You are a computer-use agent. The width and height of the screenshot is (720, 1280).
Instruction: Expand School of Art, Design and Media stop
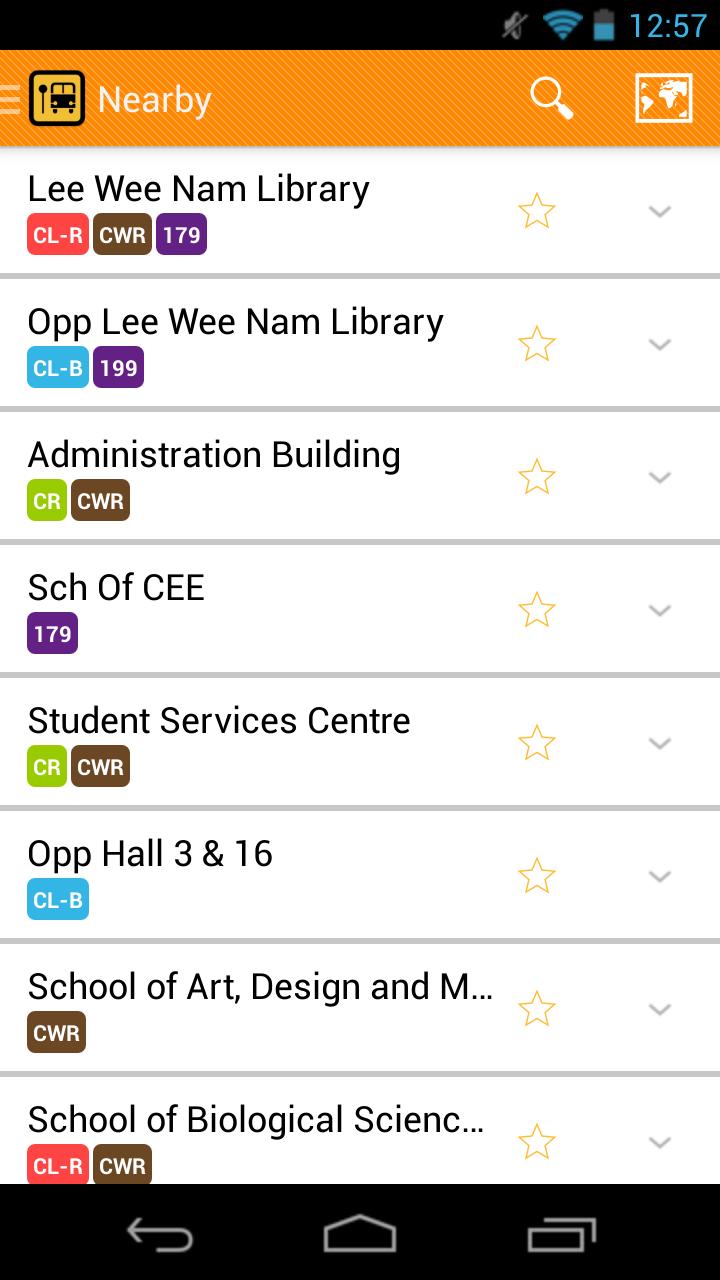click(660, 1009)
